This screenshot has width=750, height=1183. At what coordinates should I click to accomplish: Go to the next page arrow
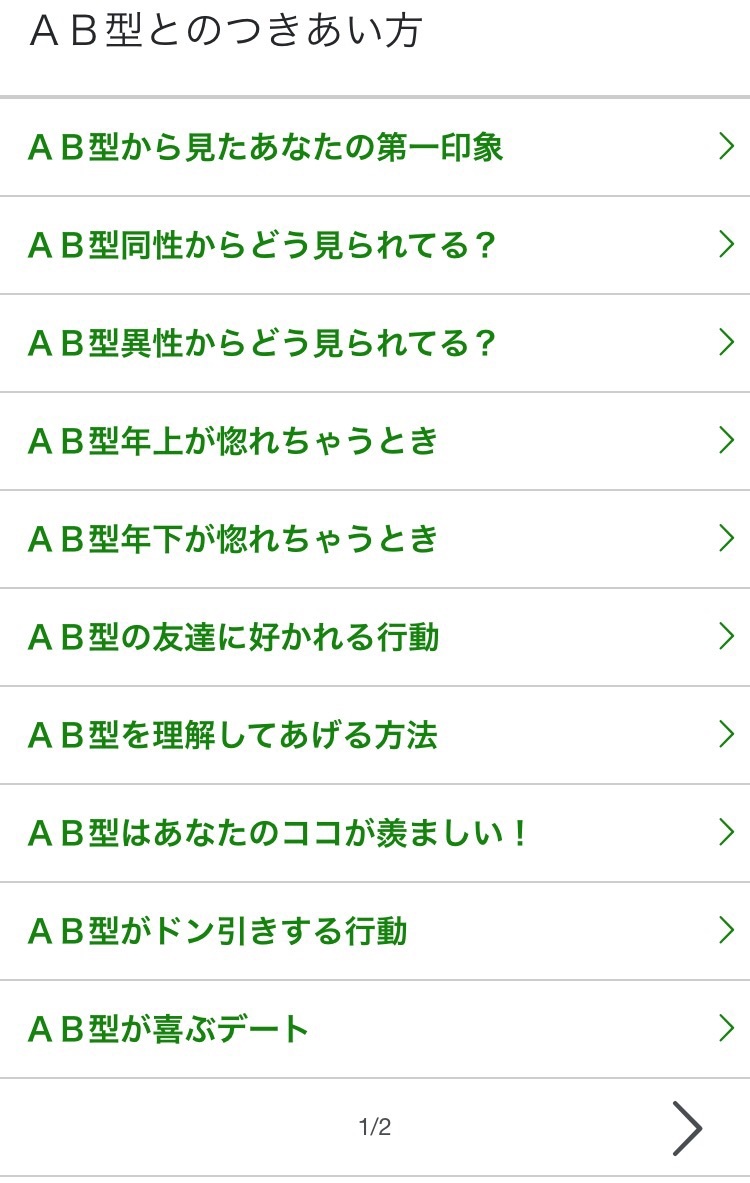pos(687,1128)
